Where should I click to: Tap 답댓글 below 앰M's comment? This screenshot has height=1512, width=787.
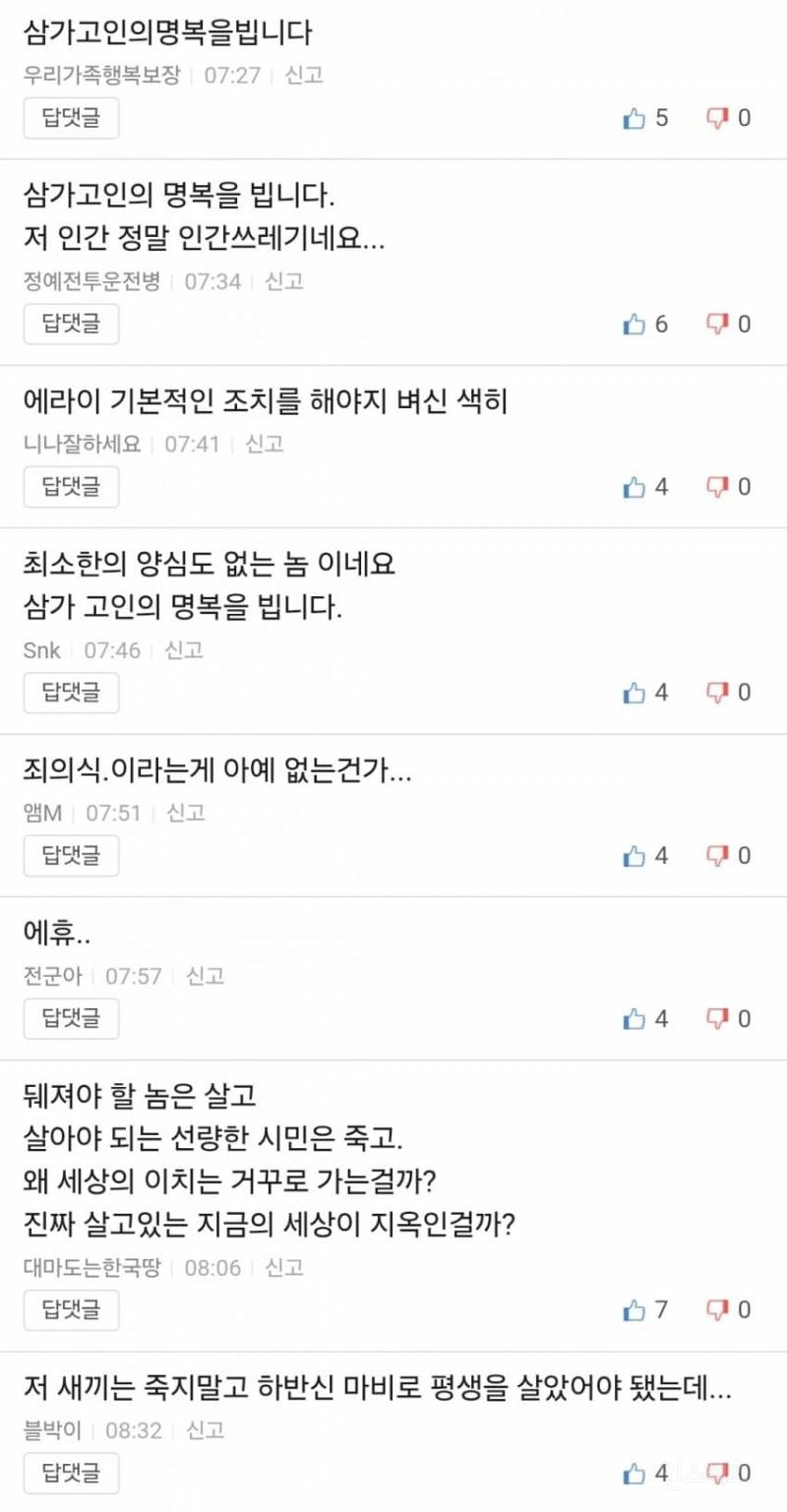coord(71,856)
